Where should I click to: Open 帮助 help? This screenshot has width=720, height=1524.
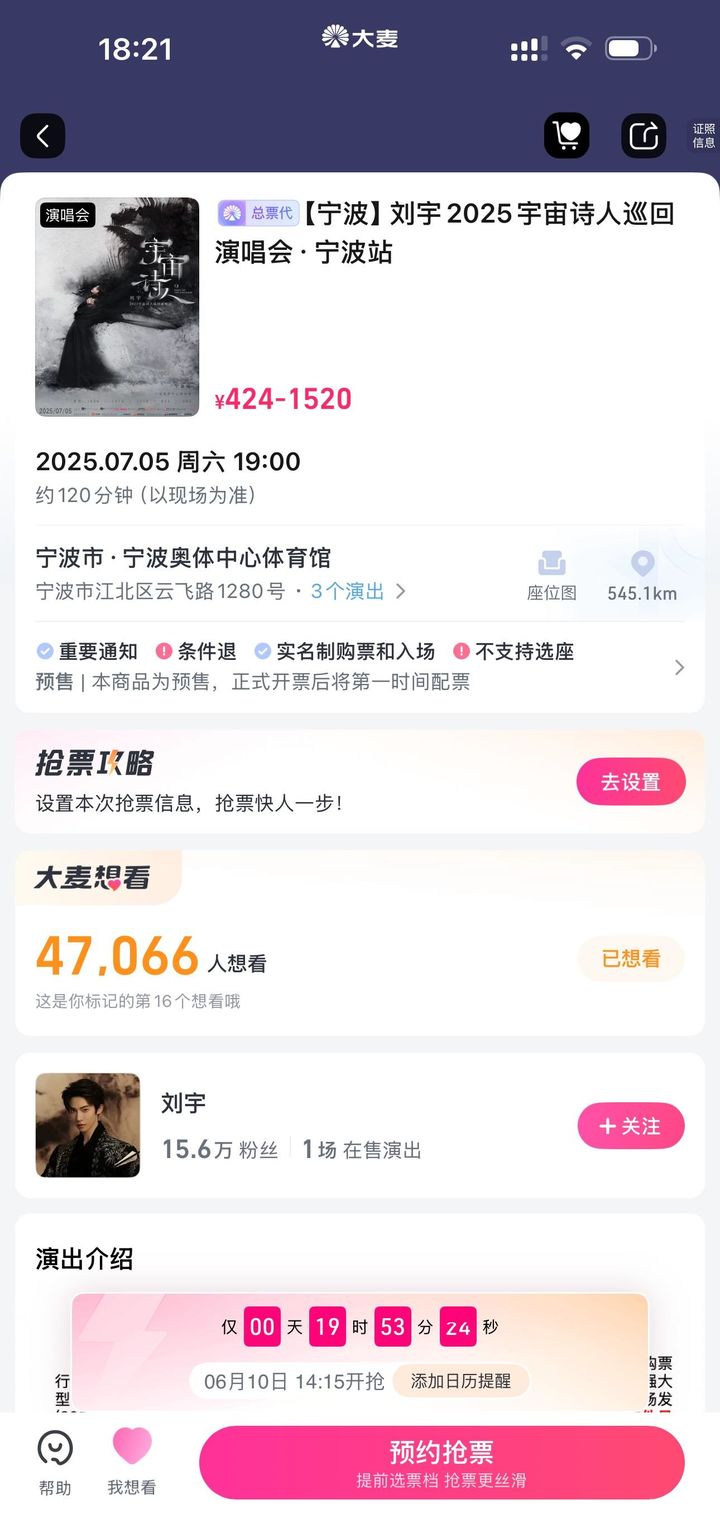[x=55, y=1462]
